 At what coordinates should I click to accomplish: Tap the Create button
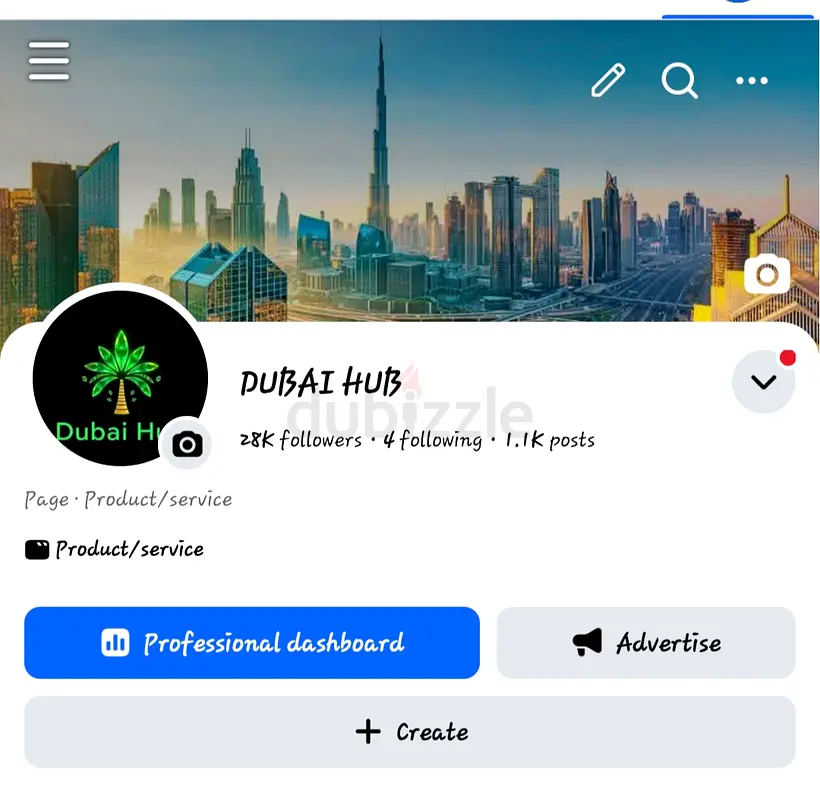pyautogui.click(x=410, y=732)
